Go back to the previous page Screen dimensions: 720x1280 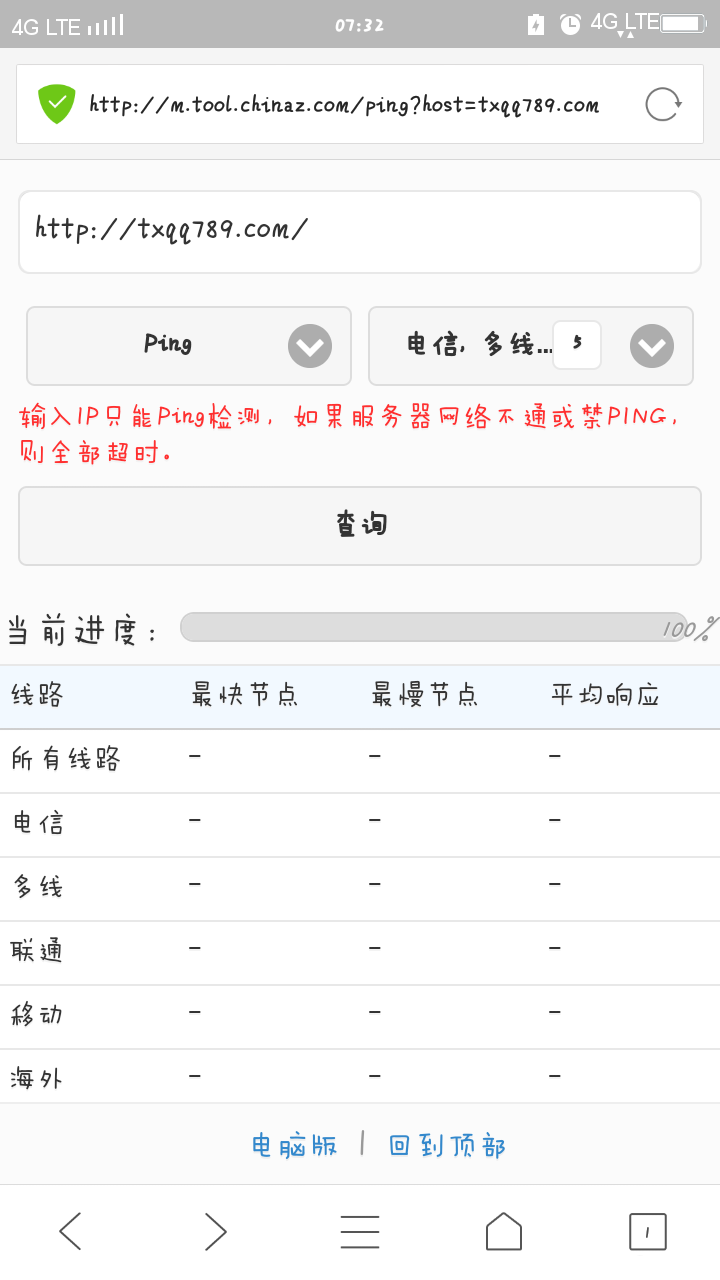point(70,1231)
